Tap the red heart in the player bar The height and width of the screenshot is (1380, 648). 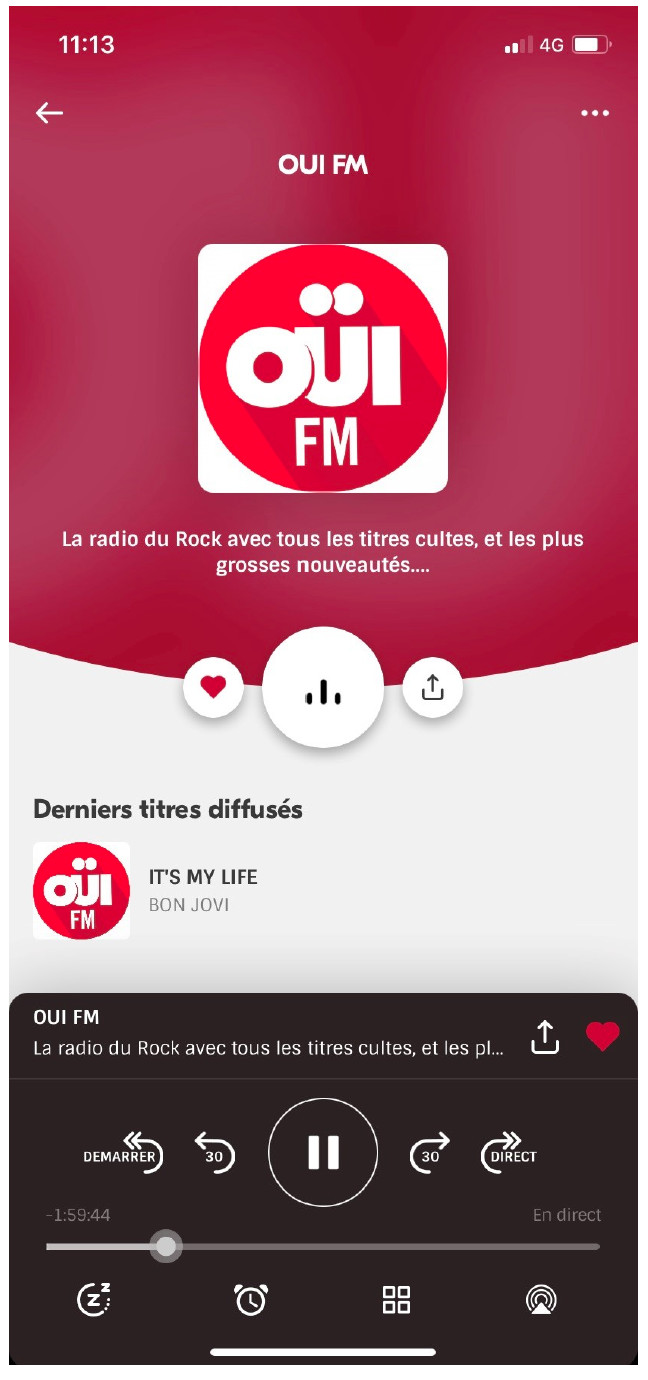[602, 1037]
